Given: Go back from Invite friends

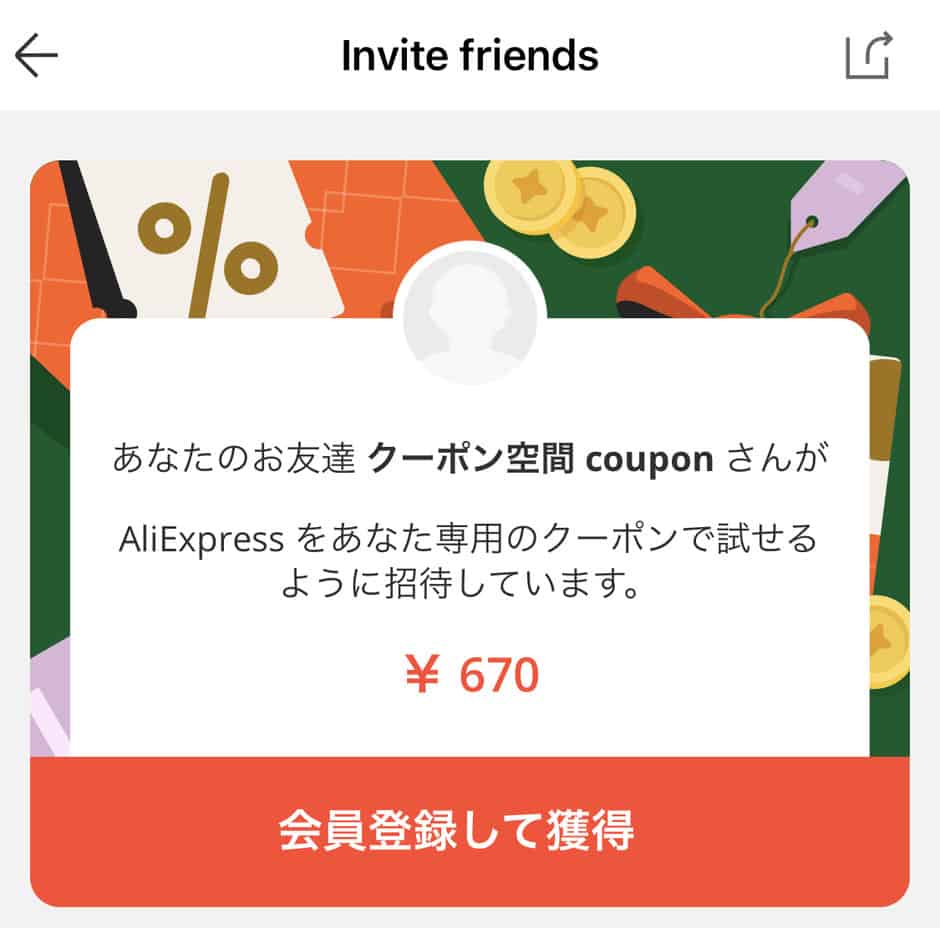Looking at the screenshot, I should coord(37,56).
